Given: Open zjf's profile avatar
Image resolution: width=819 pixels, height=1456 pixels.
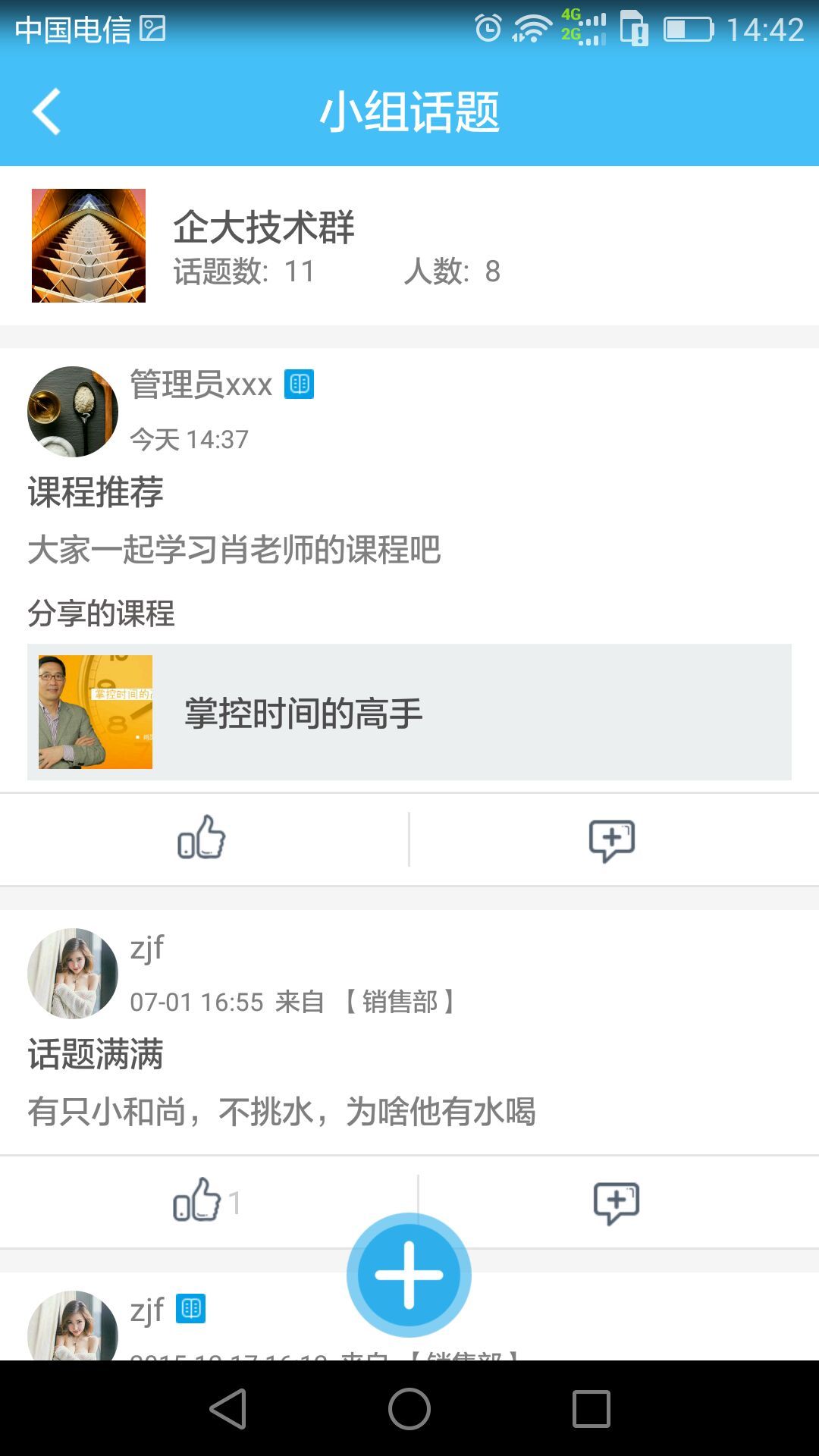Looking at the screenshot, I should coord(72,973).
